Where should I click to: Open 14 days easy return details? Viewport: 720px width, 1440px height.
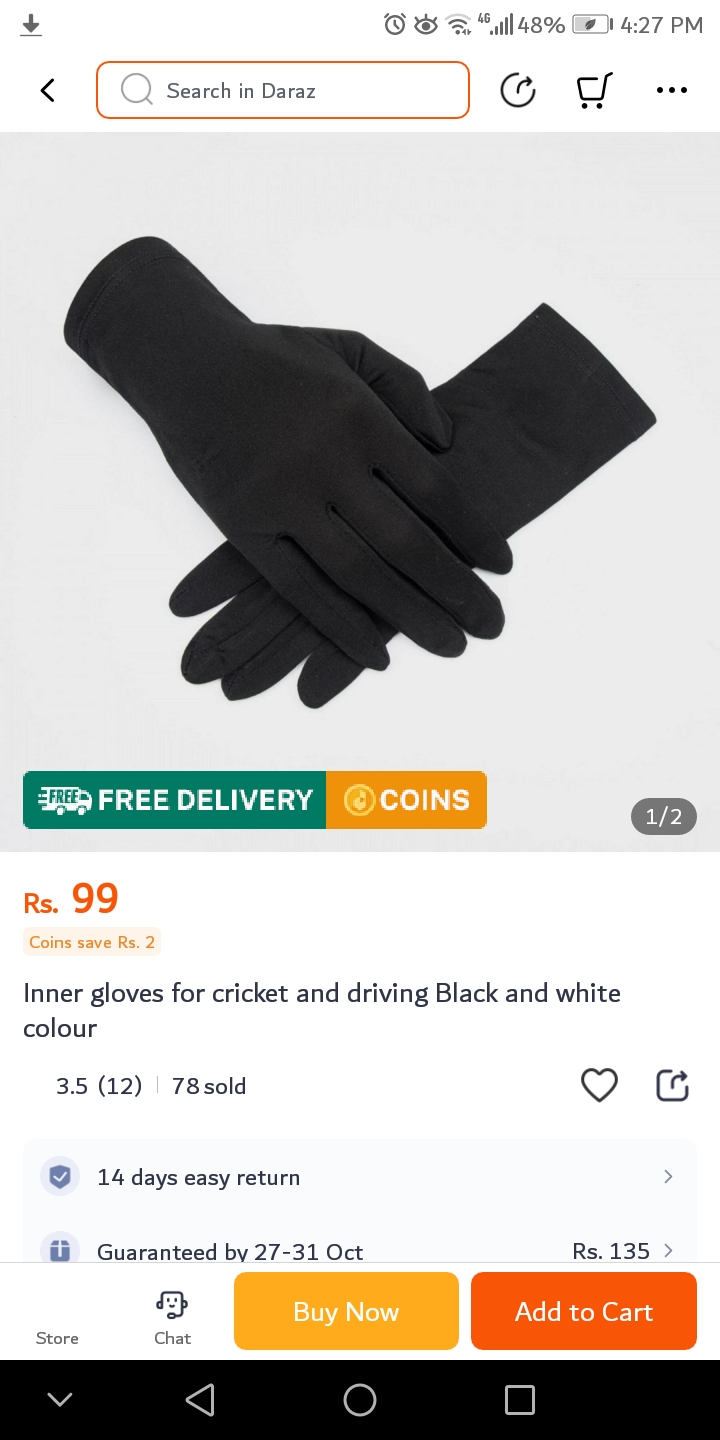tap(360, 1177)
